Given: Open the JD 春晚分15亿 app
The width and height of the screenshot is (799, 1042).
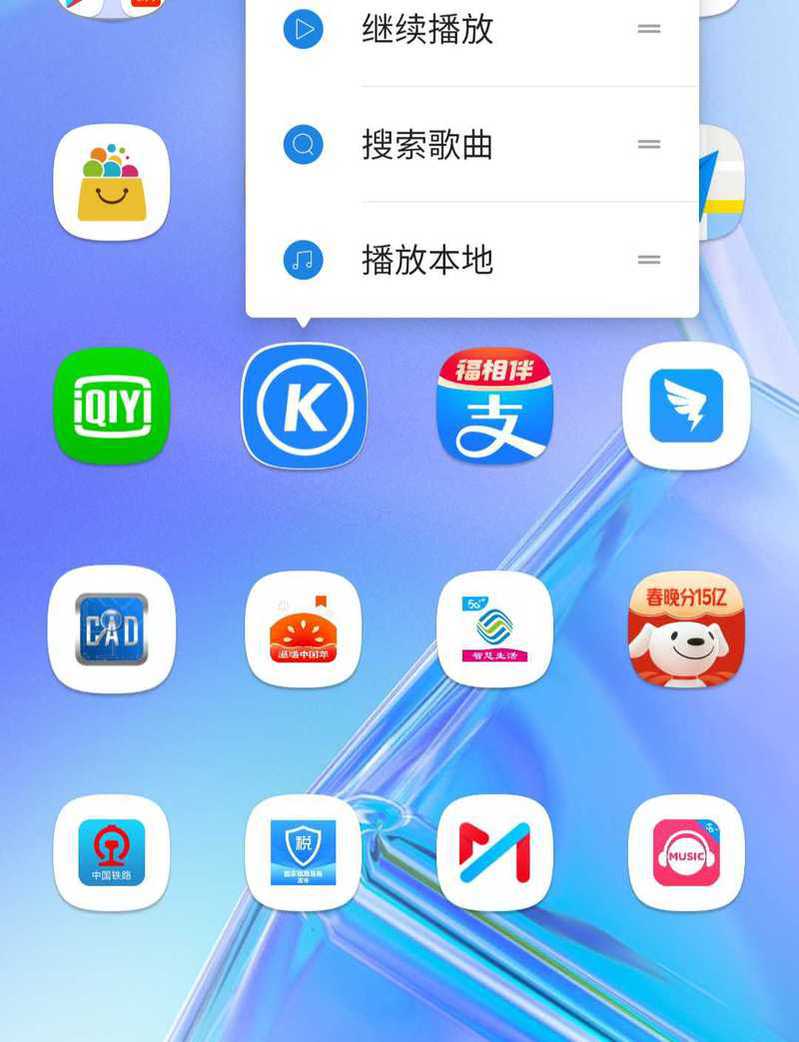Looking at the screenshot, I should click(x=686, y=629).
